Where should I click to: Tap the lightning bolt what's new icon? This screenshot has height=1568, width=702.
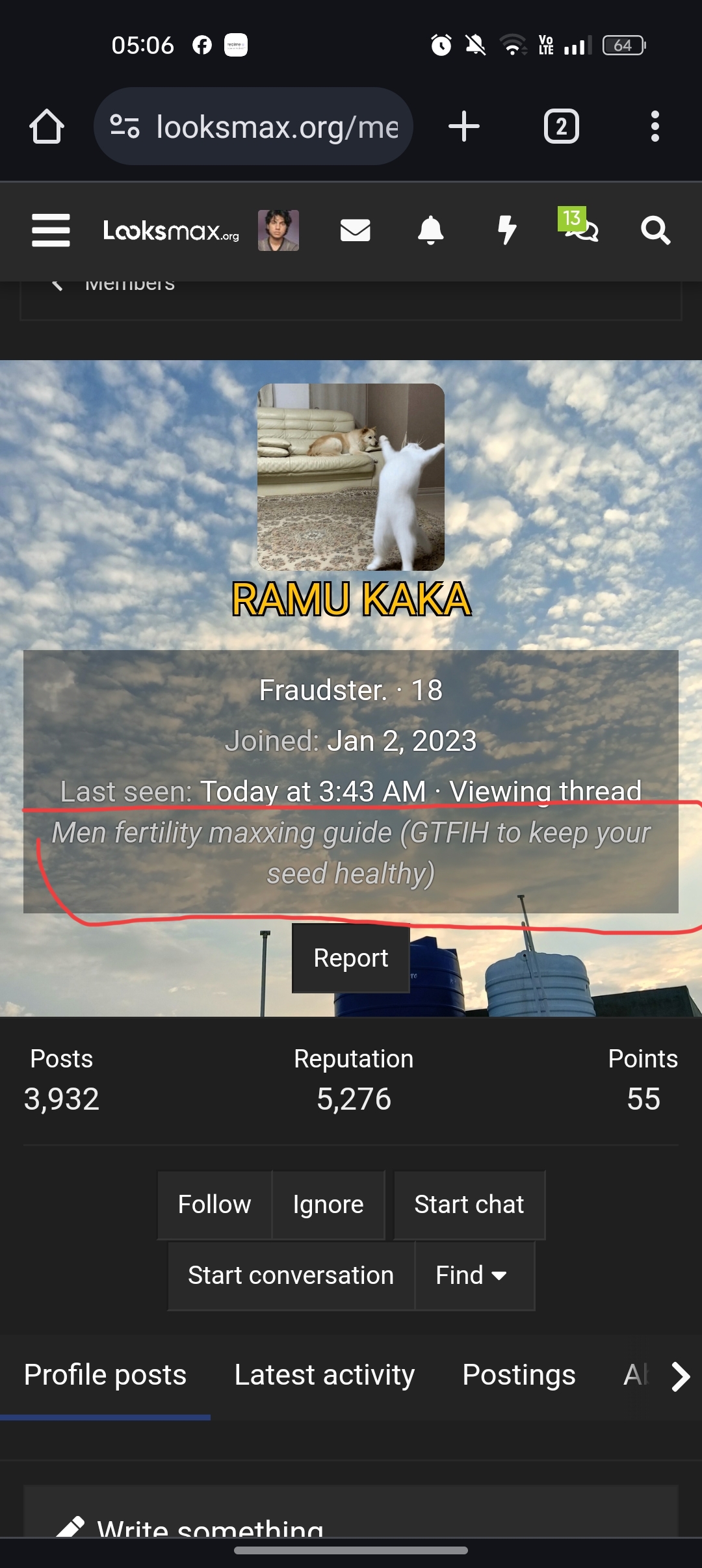[506, 230]
